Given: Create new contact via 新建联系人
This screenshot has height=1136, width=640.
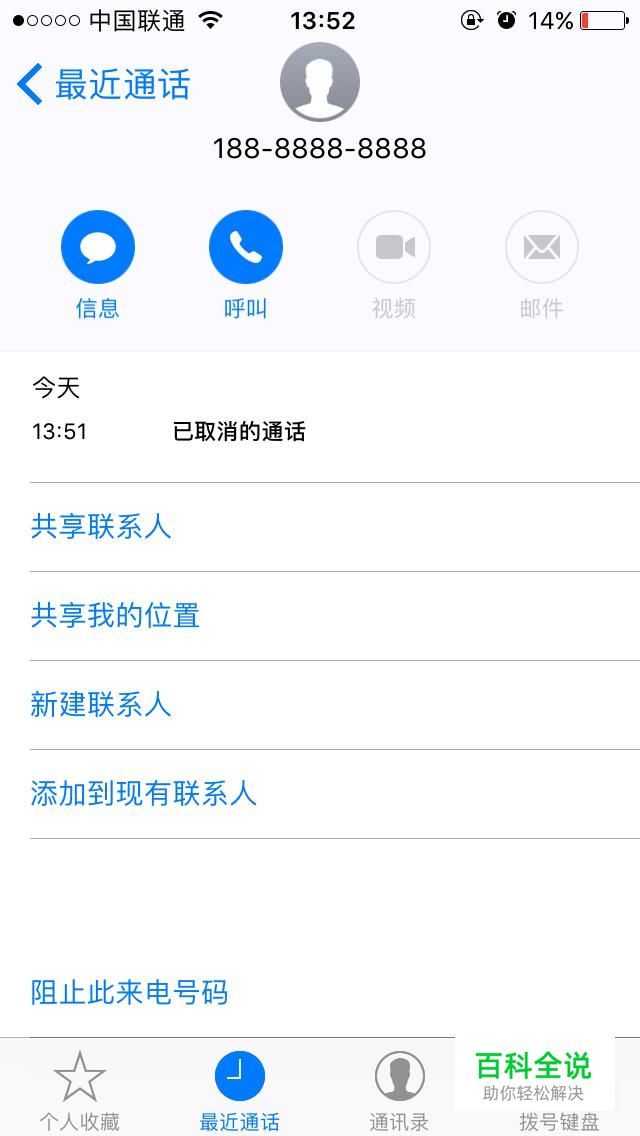Looking at the screenshot, I should pyautogui.click(x=101, y=705).
